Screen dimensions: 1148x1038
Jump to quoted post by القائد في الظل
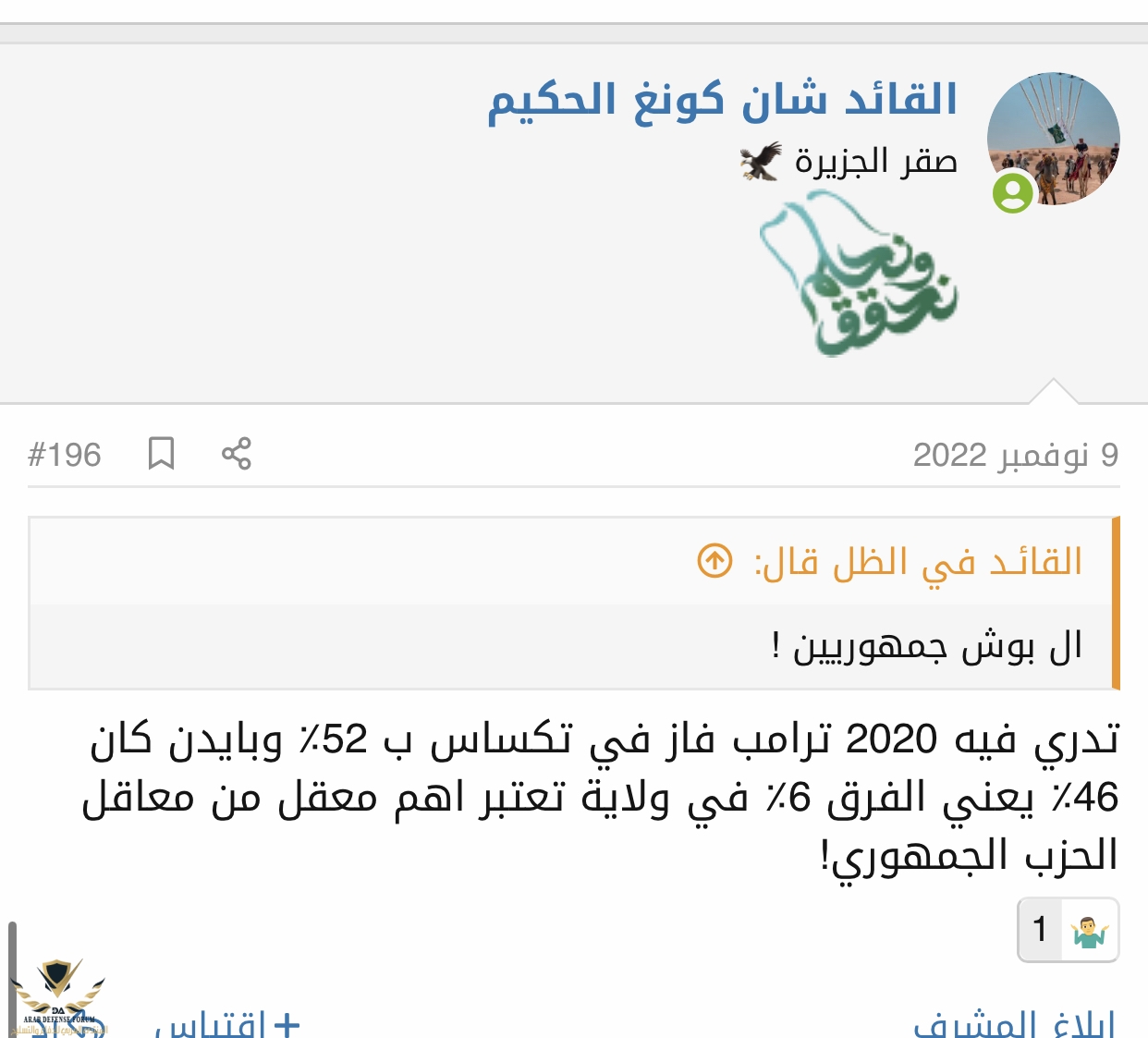[x=714, y=561]
